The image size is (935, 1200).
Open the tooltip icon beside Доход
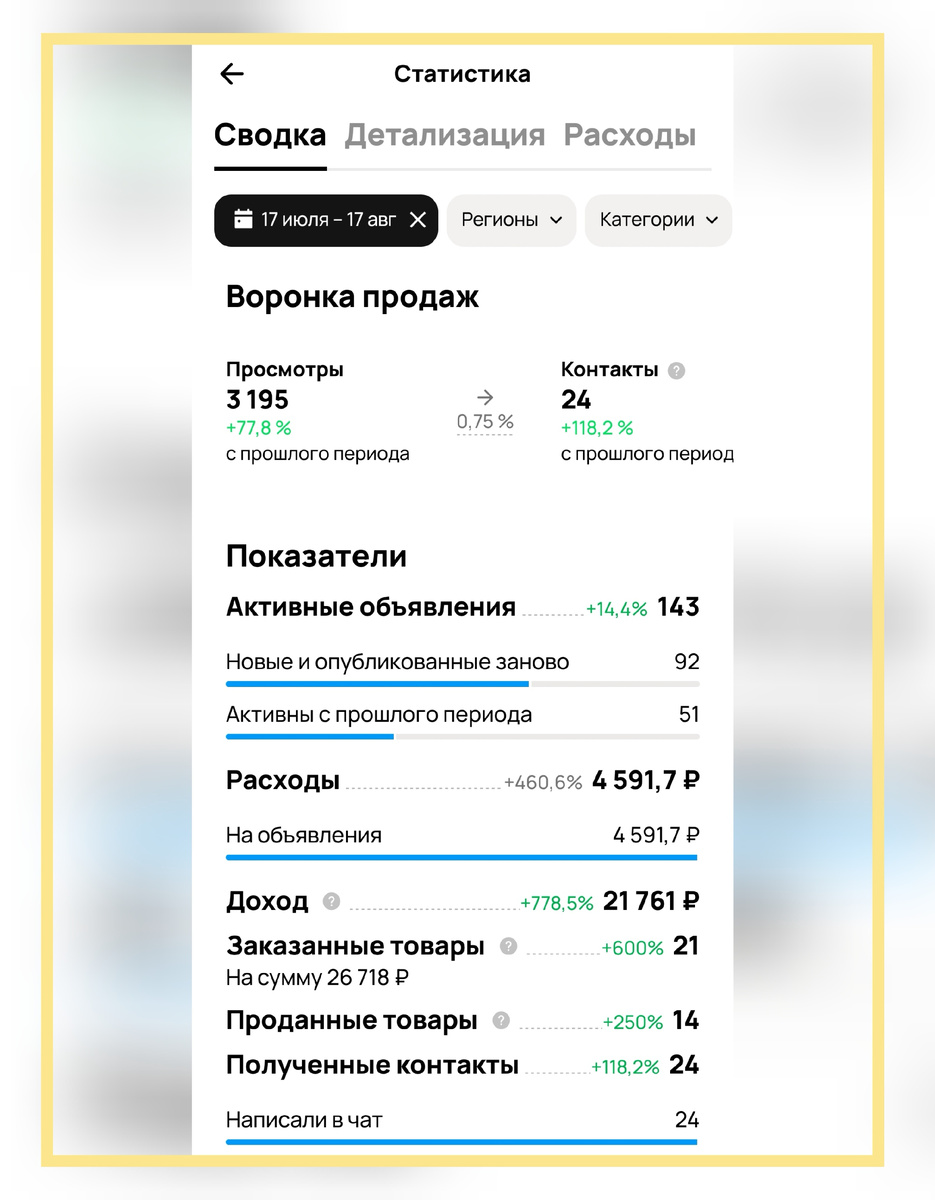click(329, 901)
